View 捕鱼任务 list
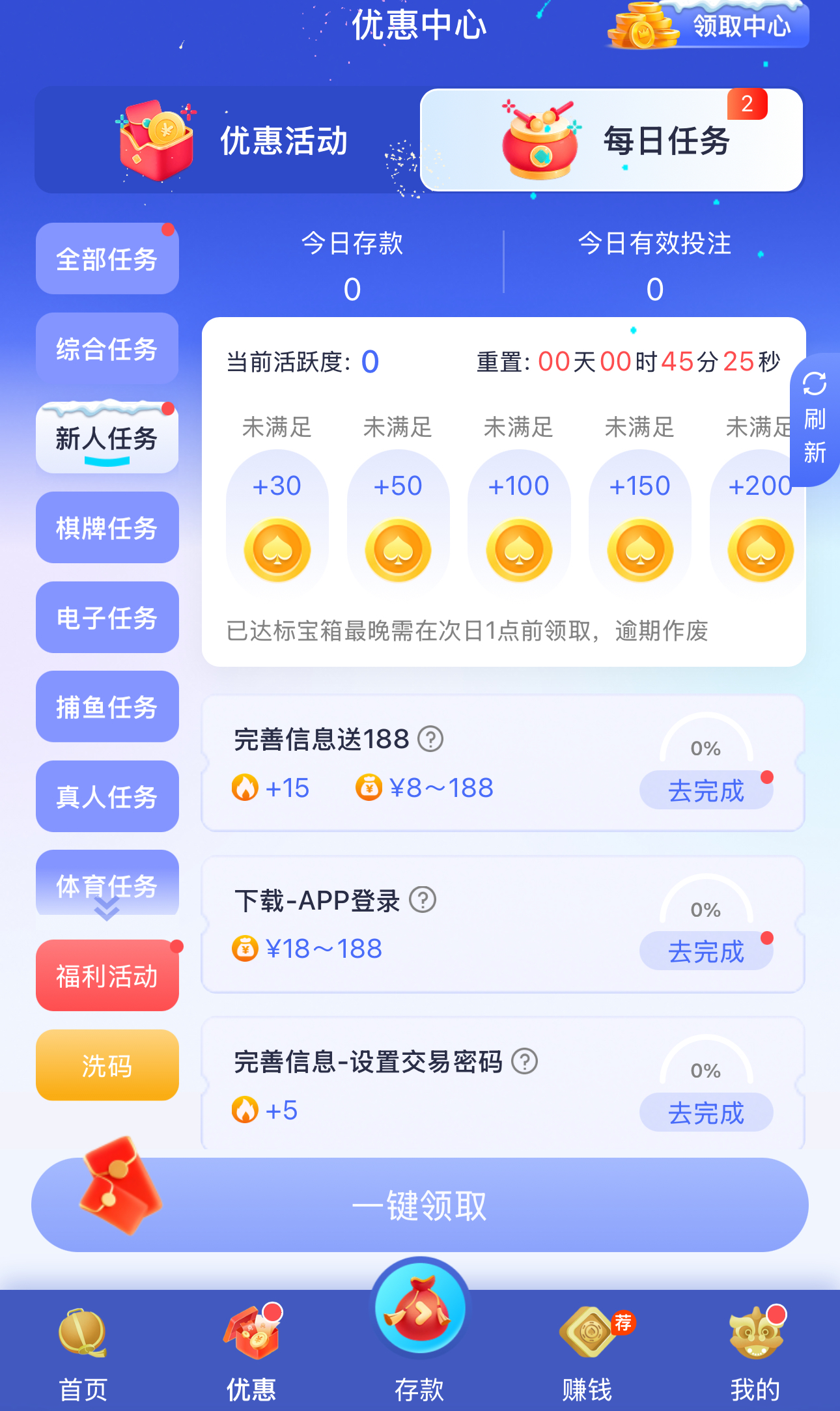The height and width of the screenshot is (1411, 840). (x=107, y=707)
